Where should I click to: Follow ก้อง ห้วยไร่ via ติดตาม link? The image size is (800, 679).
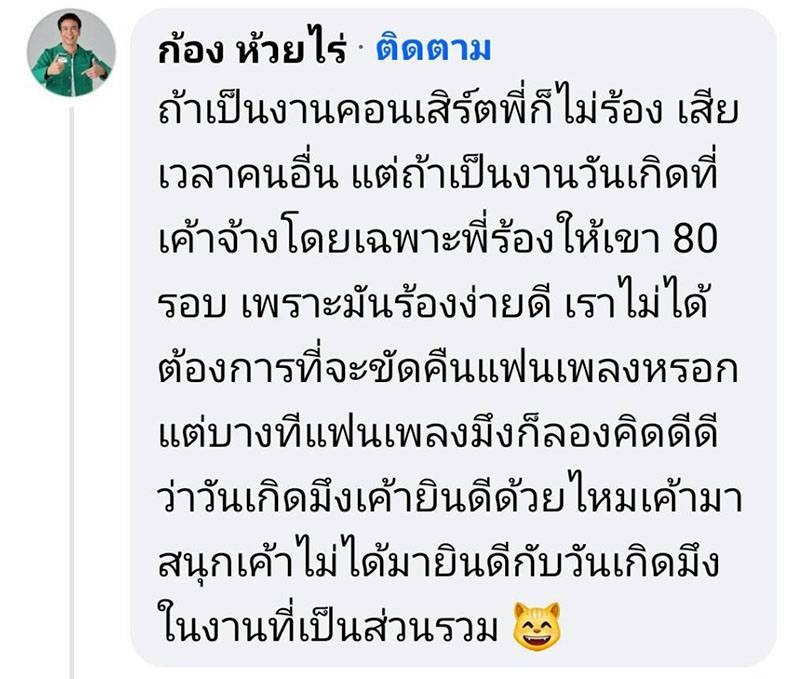pos(433,50)
